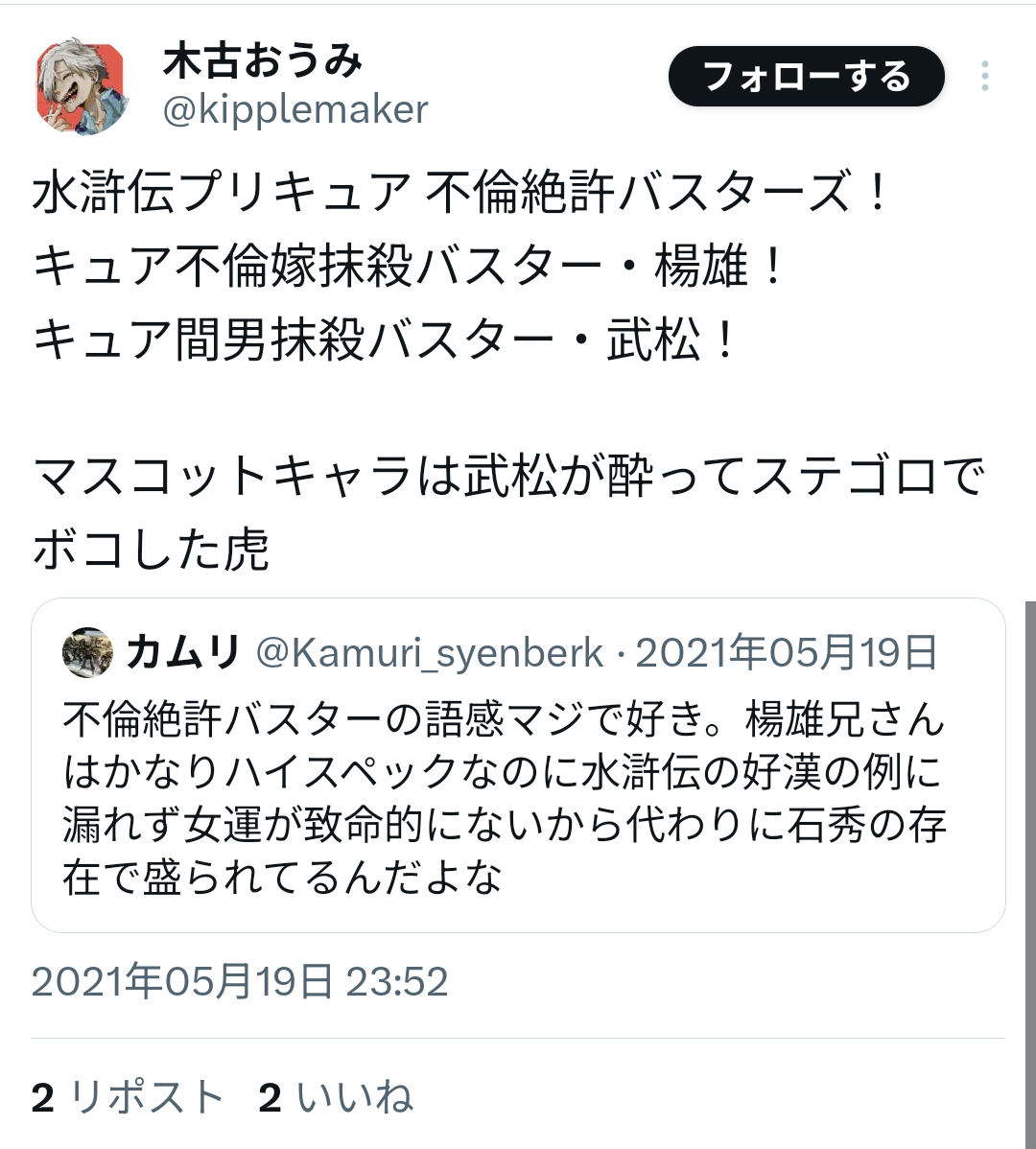View the 2 リポスト list

(x=128, y=1097)
